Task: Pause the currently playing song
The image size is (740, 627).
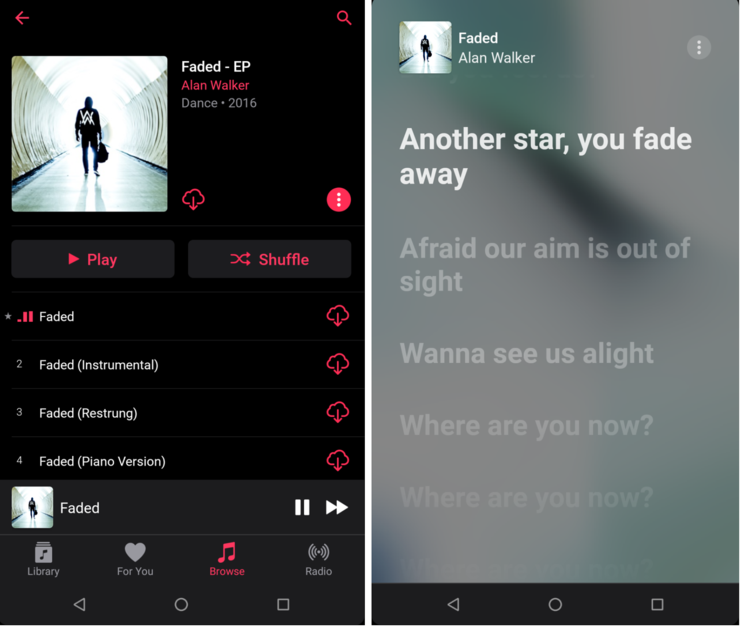Action: coord(302,508)
